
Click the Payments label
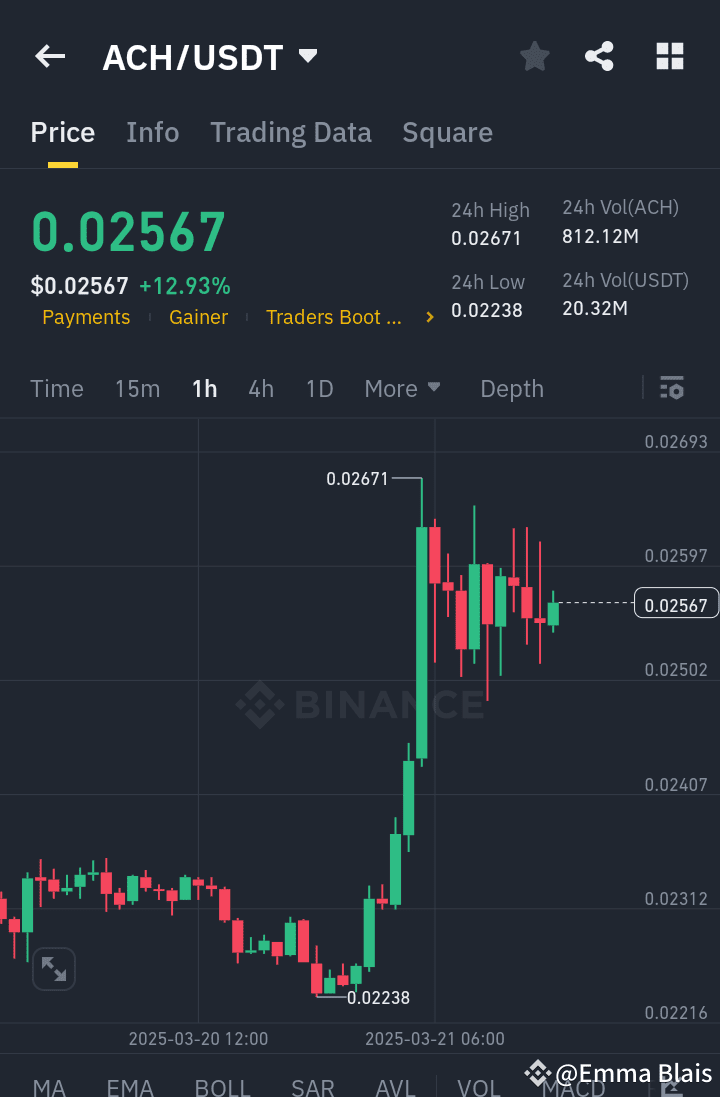86,317
